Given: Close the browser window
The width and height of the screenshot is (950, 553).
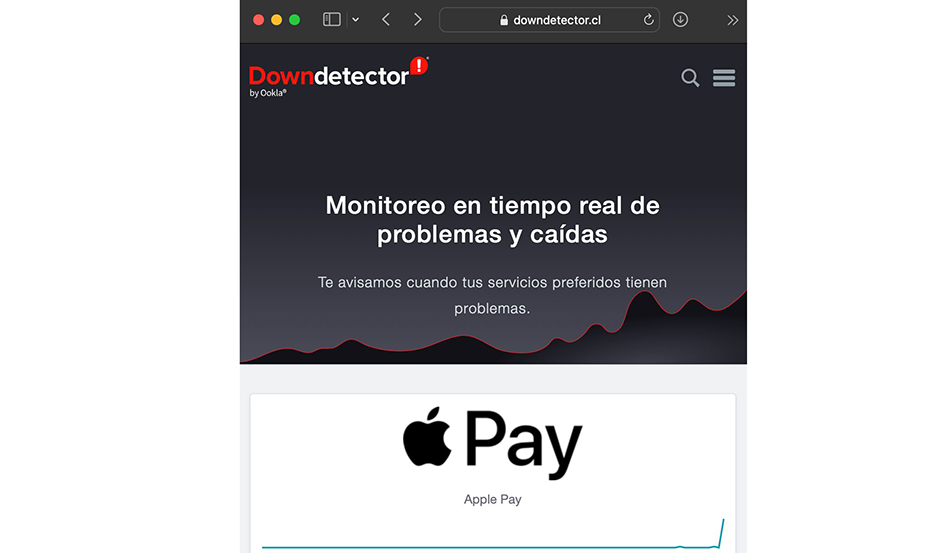Looking at the screenshot, I should (x=259, y=20).
